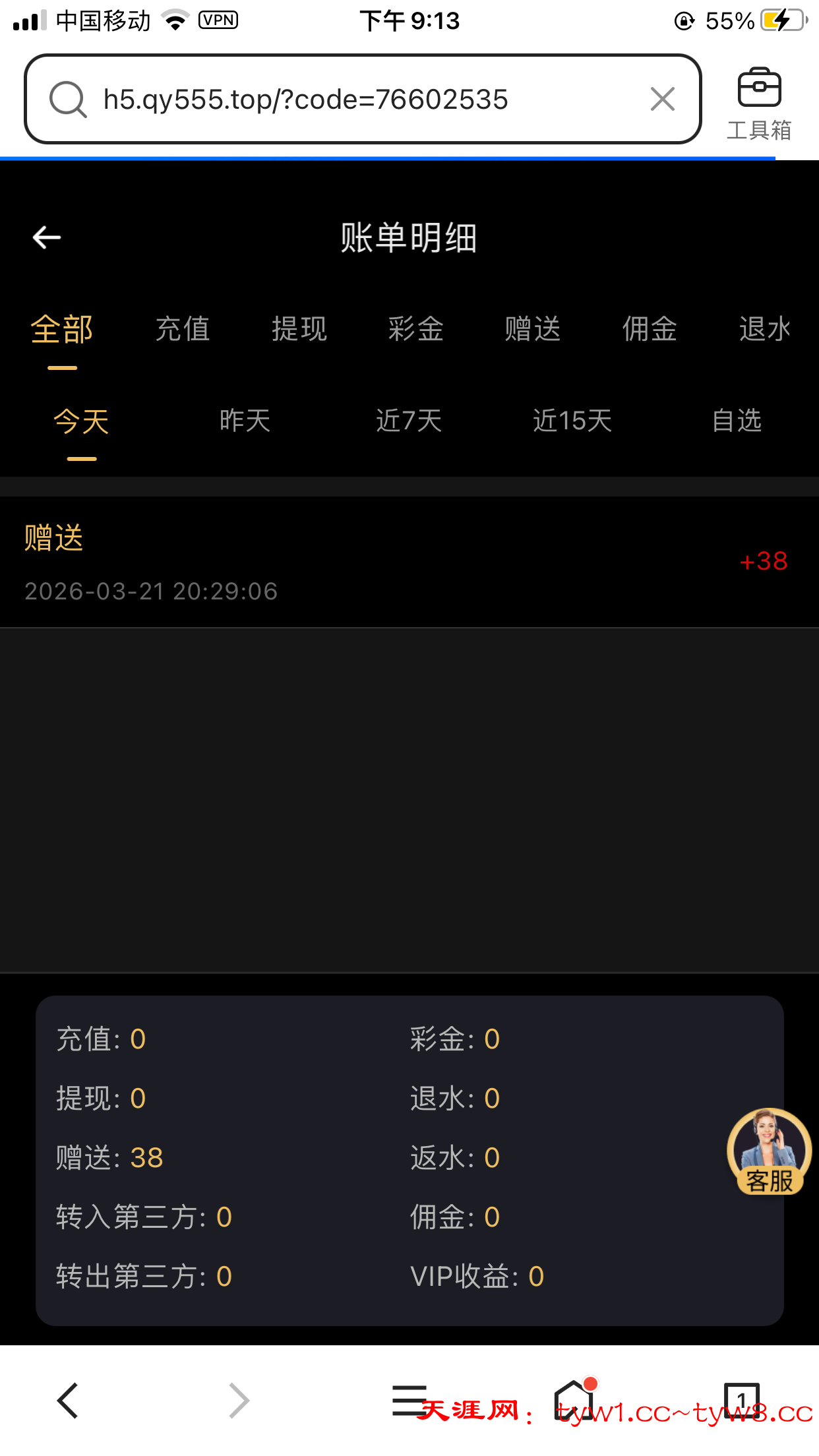The width and height of the screenshot is (819, 1456).
Task: Open the browser tabs switcher
Action: pyautogui.click(x=741, y=1400)
